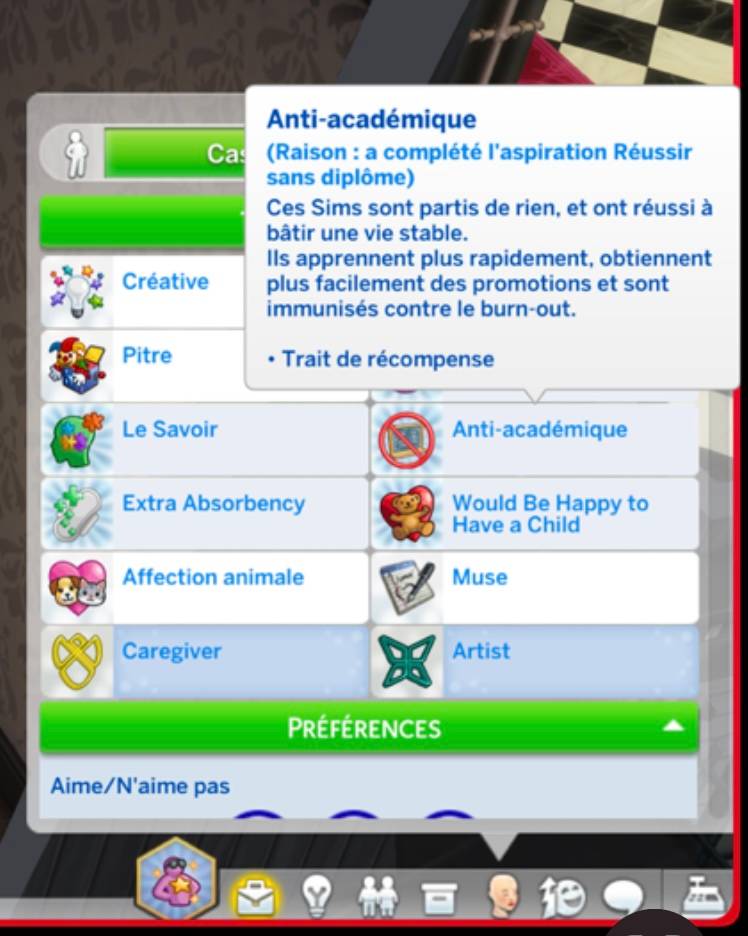The width and height of the screenshot is (748, 936).
Task: Select Would Be Happy to Have a Child
Action: (534, 513)
